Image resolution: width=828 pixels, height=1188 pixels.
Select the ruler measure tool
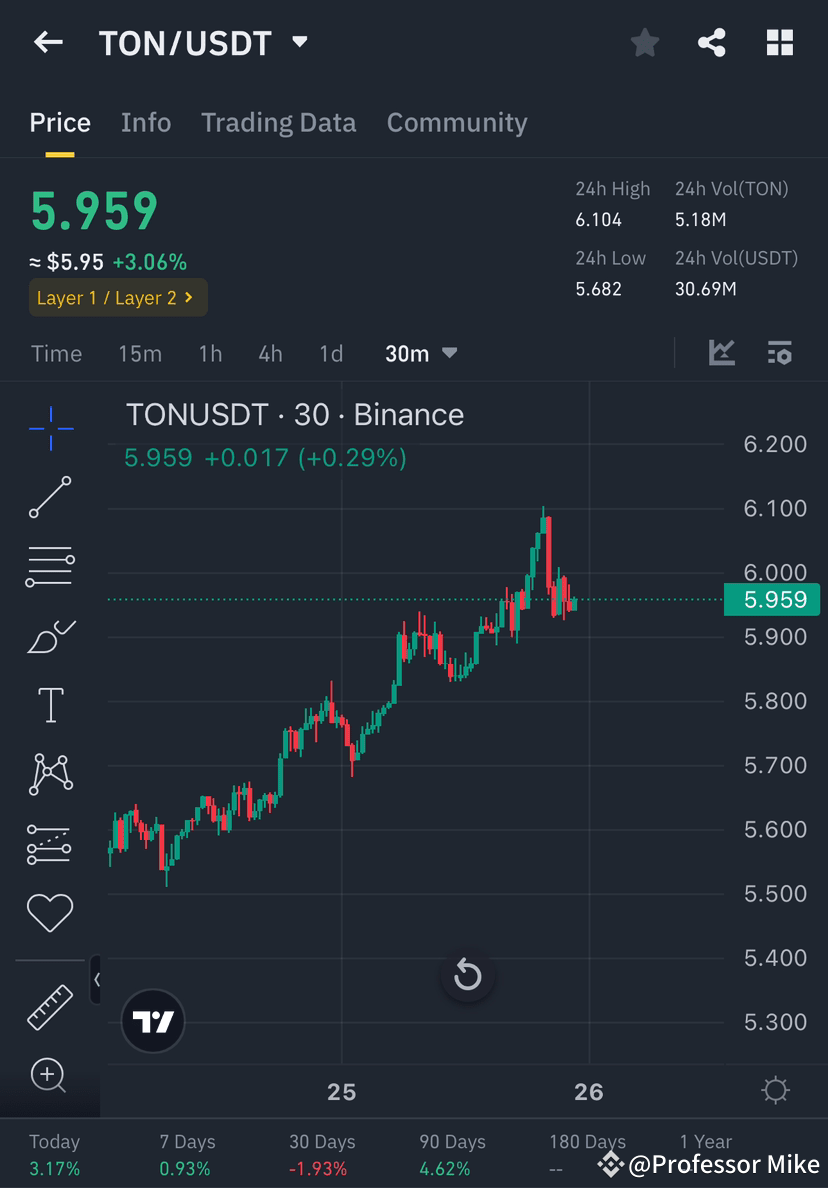coord(50,1006)
